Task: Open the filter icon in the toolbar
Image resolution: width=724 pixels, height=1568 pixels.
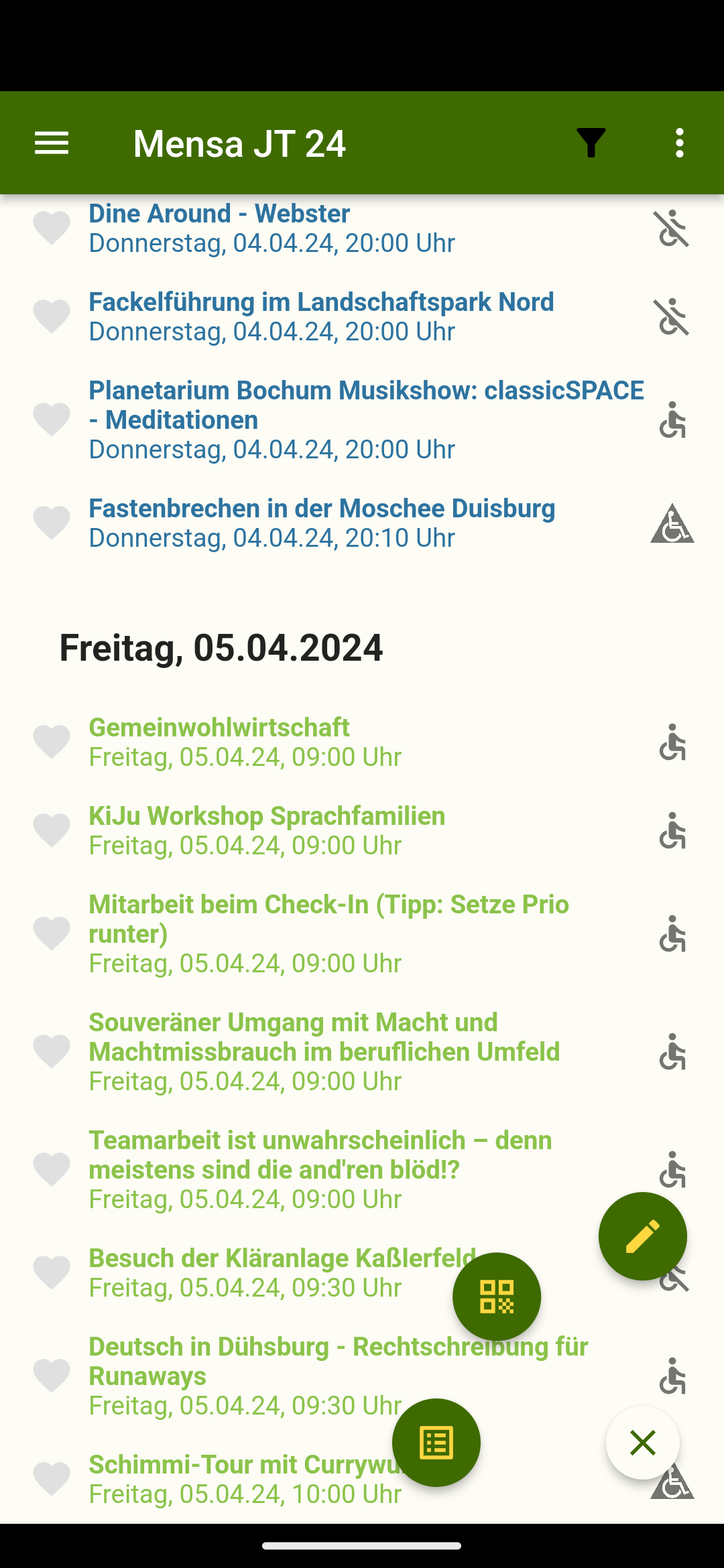Action: coord(591,142)
